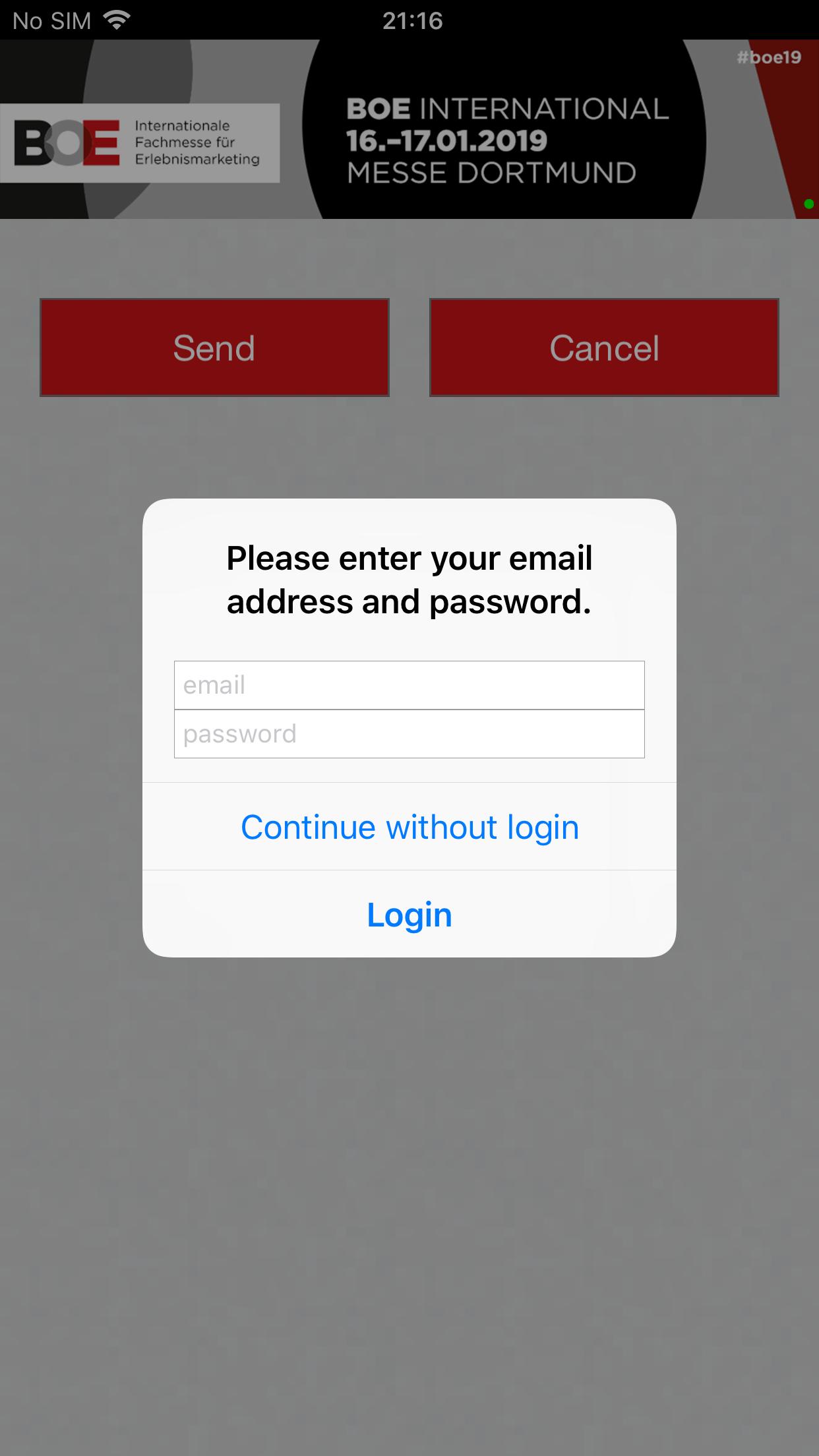Confirm with the Login button
This screenshot has height=1456, width=819.
click(409, 915)
